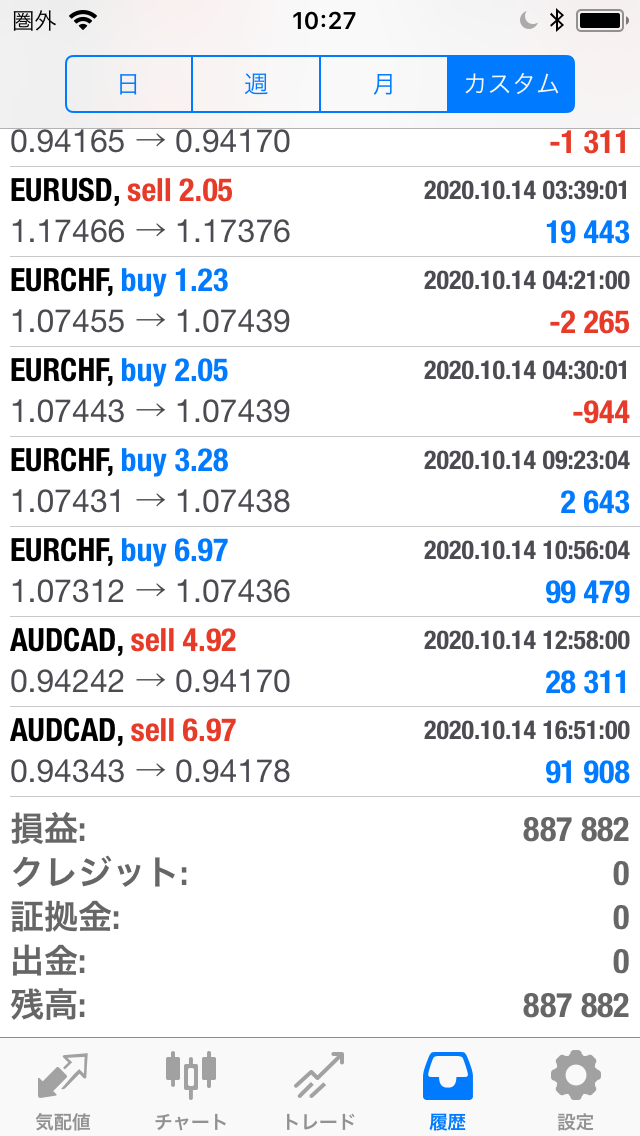Screen dimensions: 640x1136
Task: Open the 履歴 history tab
Action: 448,1090
